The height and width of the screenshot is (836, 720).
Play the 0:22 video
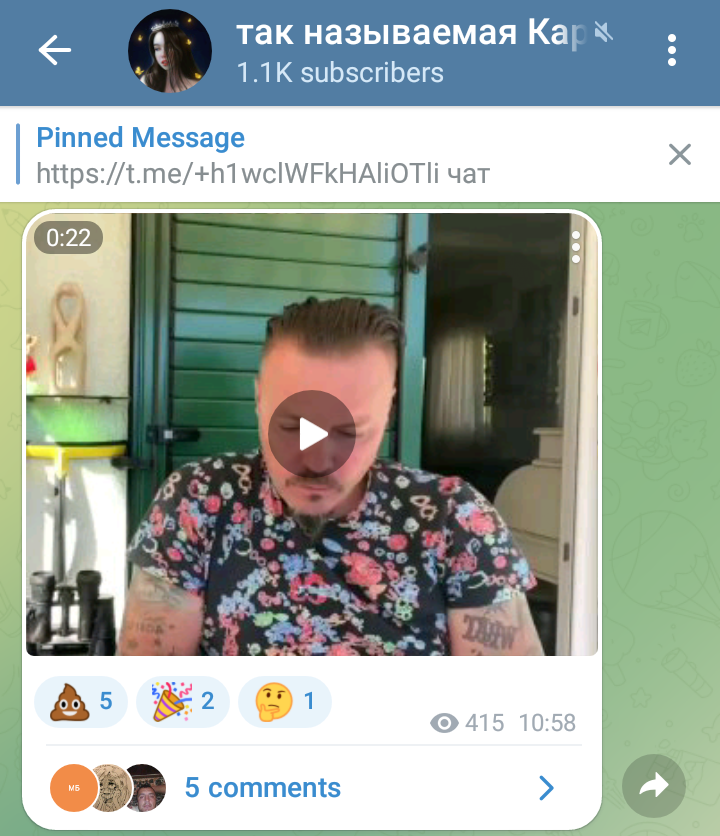[312, 434]
